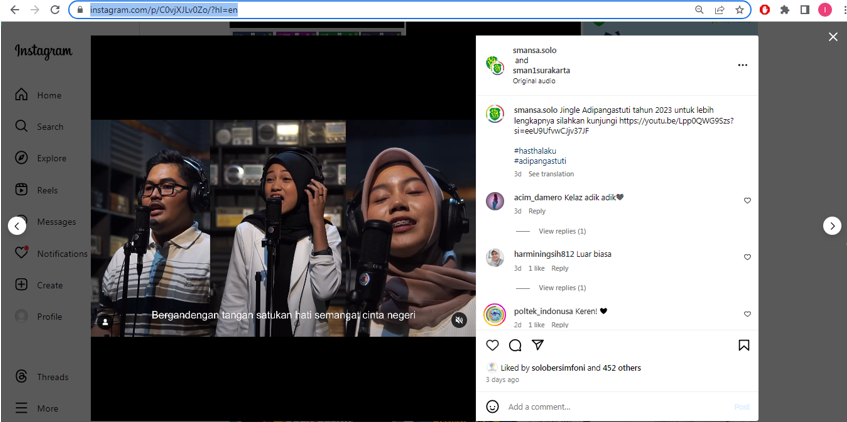Open the #adipangastuti hashtag
Image resolution: width=847 pixels, height=422 pixels.
click(x=540, y=161)
